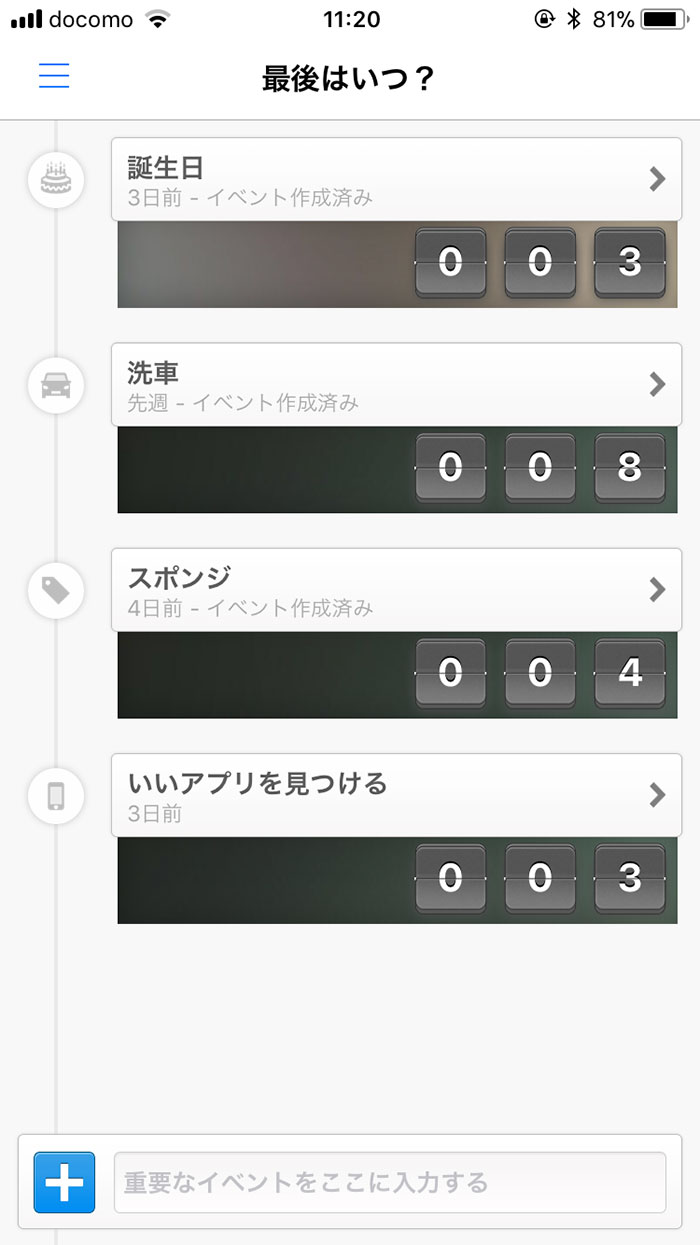The image size is (700, 1245).
Task: Tap the blue plus add button
Action: point(65,1182)
